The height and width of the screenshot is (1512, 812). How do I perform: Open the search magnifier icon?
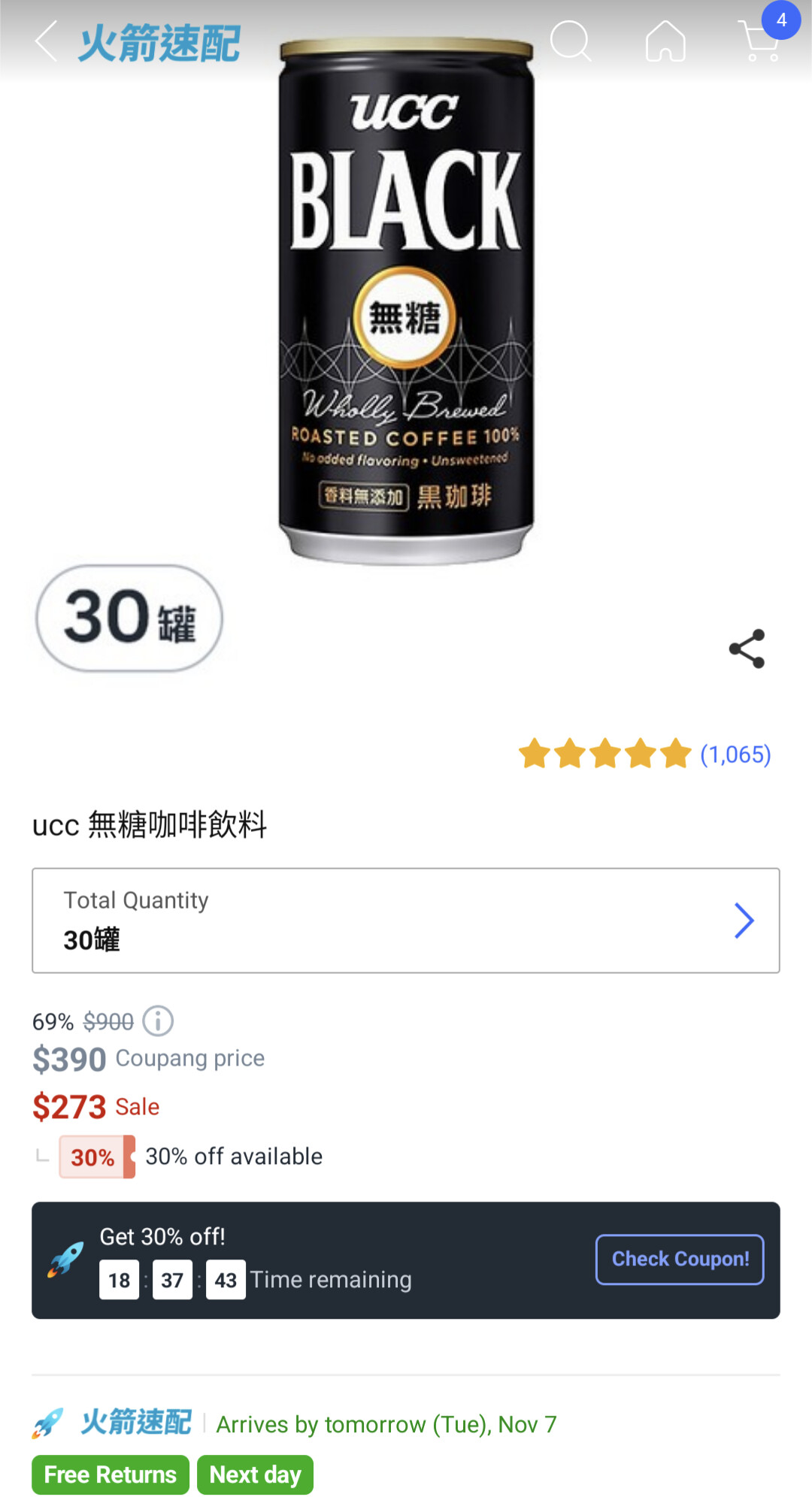[571, 41]
